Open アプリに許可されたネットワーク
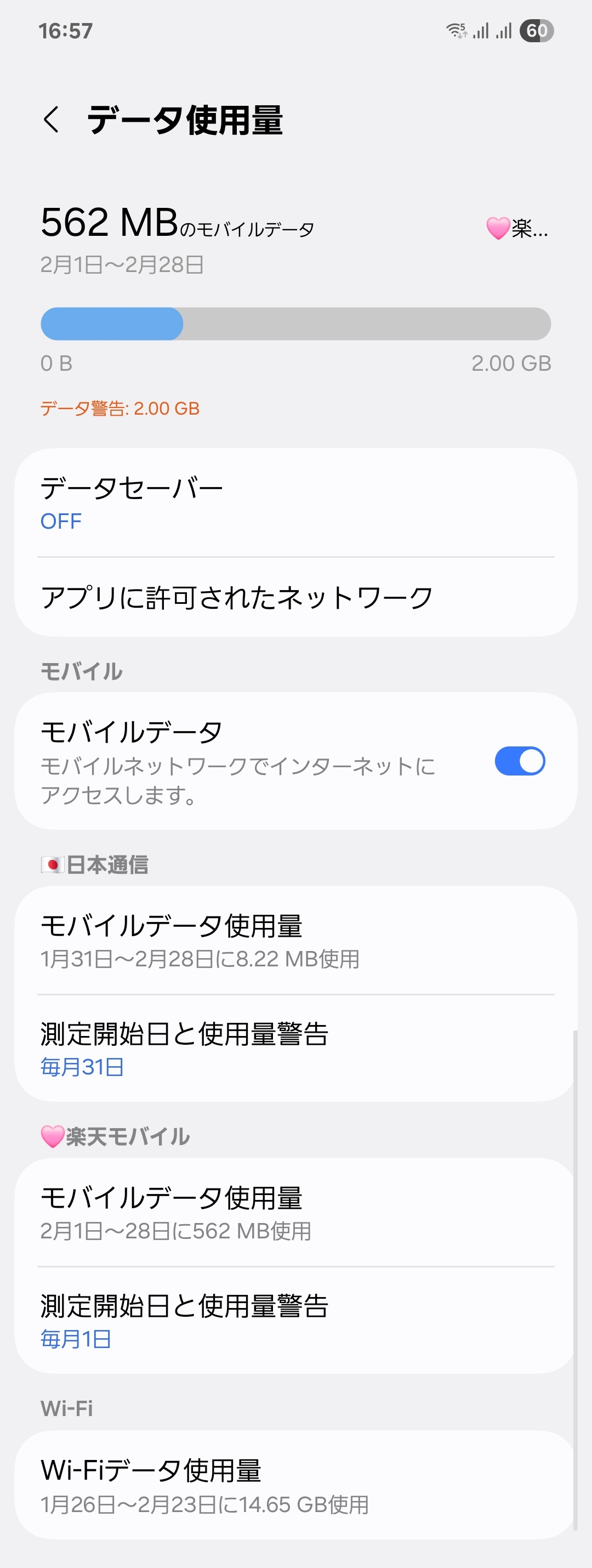592x1568 pixels. (295, 598)
